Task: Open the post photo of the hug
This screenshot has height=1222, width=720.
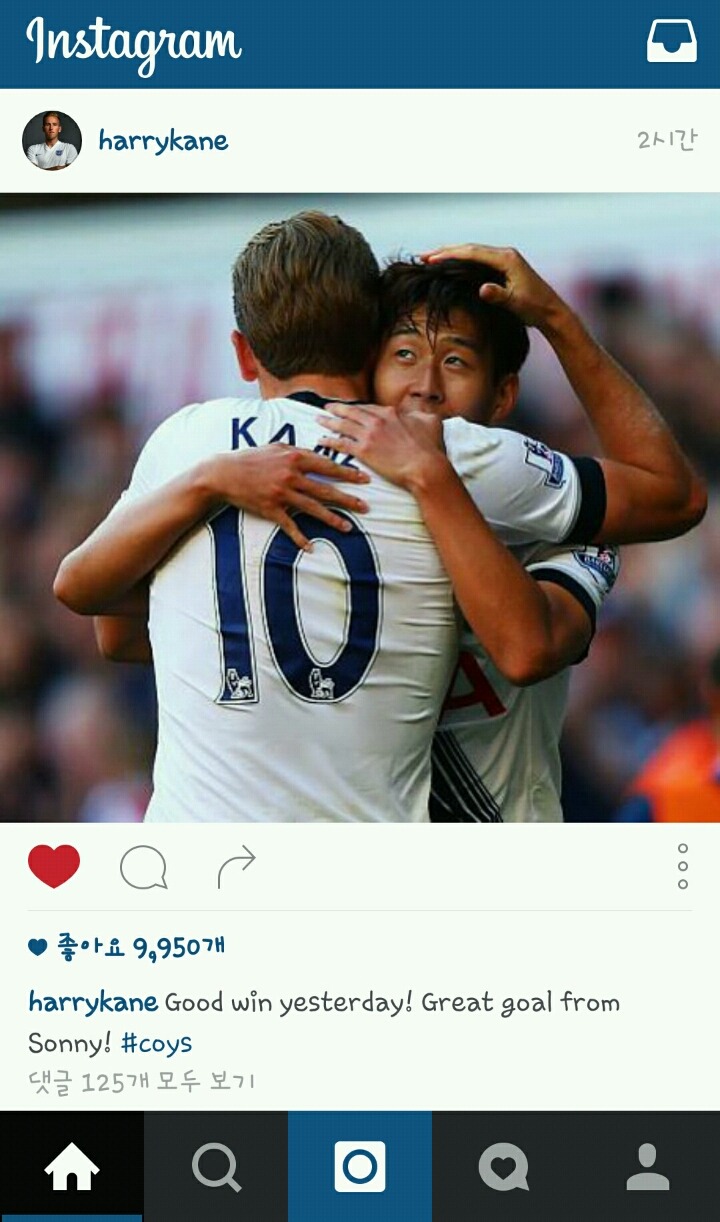Action: pos(360,507)
